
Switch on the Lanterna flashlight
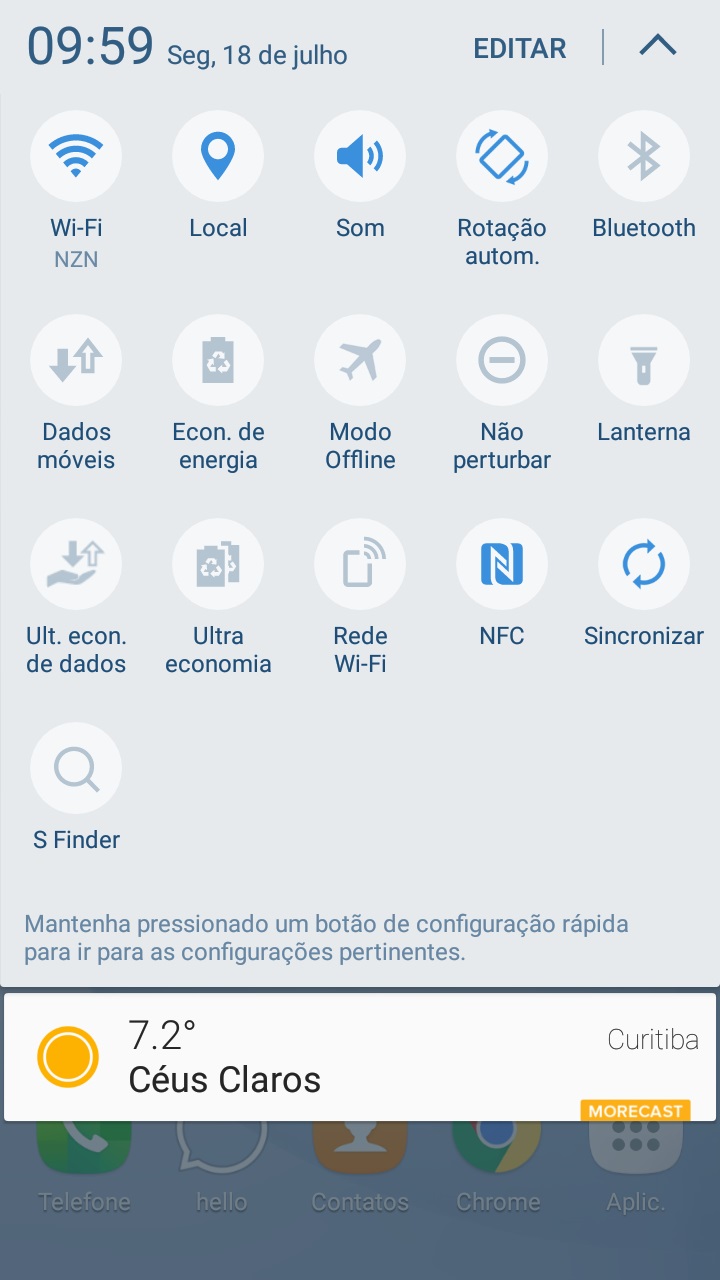click(644, 361)
